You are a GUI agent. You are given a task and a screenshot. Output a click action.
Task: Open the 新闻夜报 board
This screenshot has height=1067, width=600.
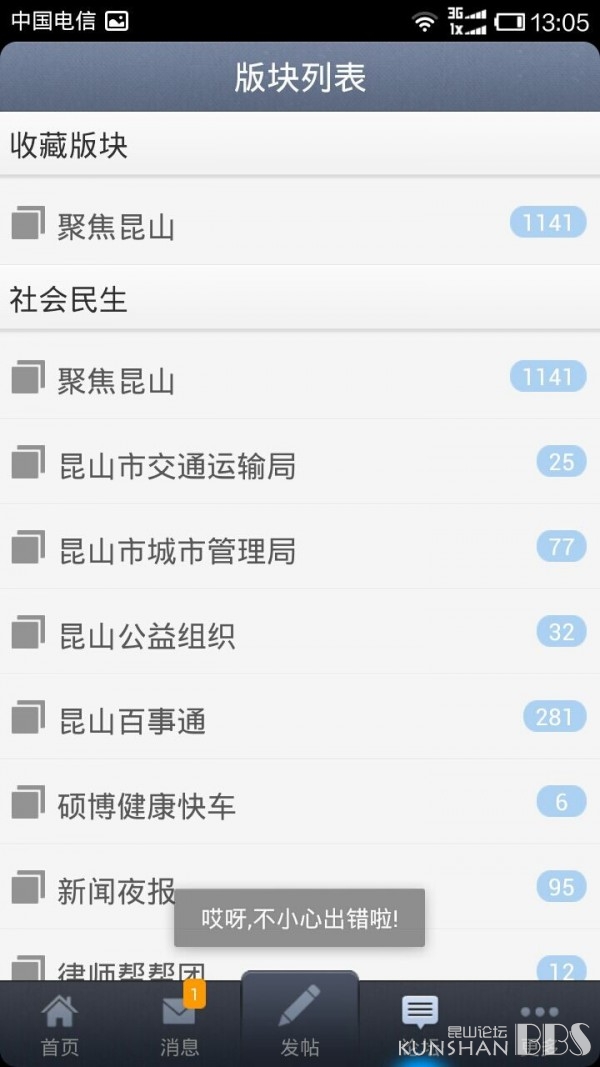click(300, 887)
